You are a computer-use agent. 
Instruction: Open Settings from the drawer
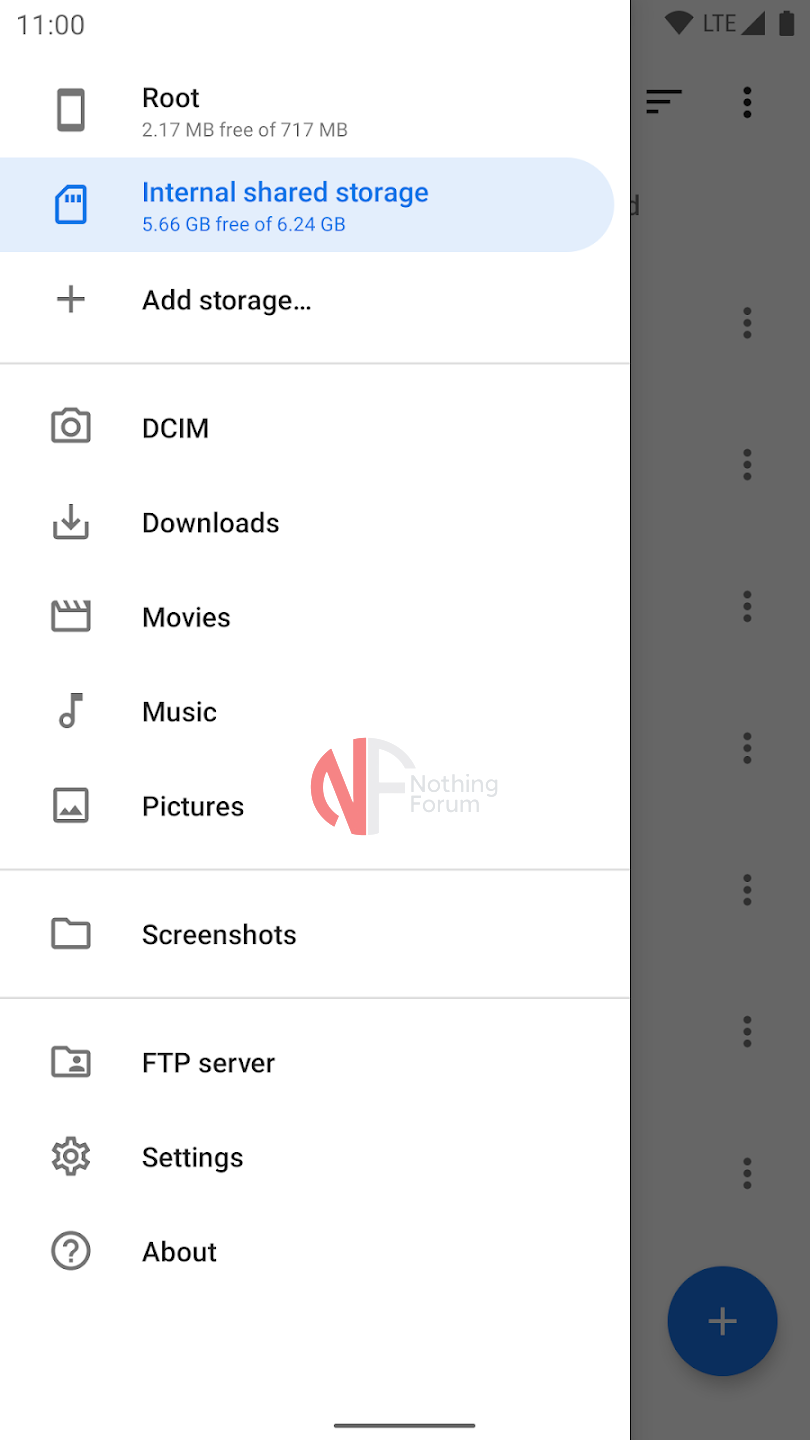[x=192, y=1157]
